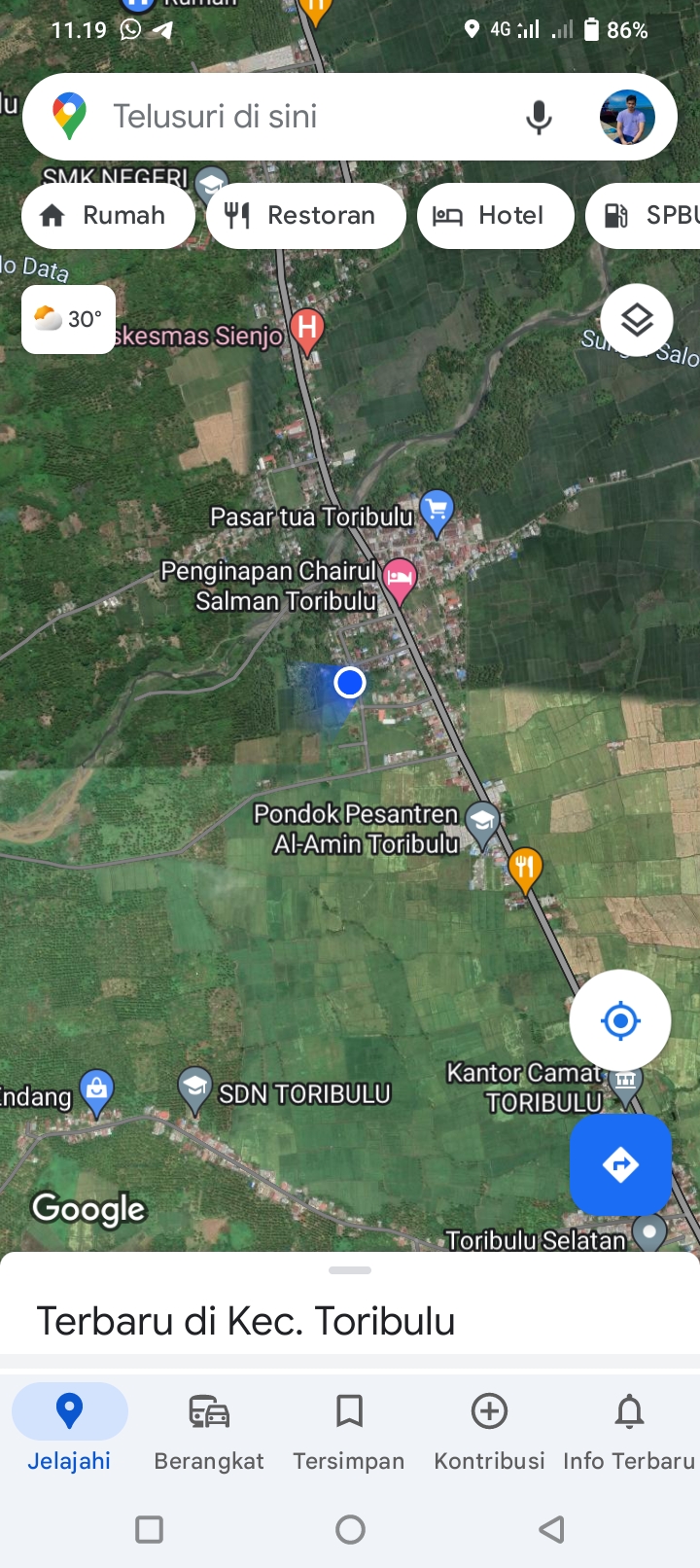Open the "Telusuri di sini" search box

(x=292, y=117)
